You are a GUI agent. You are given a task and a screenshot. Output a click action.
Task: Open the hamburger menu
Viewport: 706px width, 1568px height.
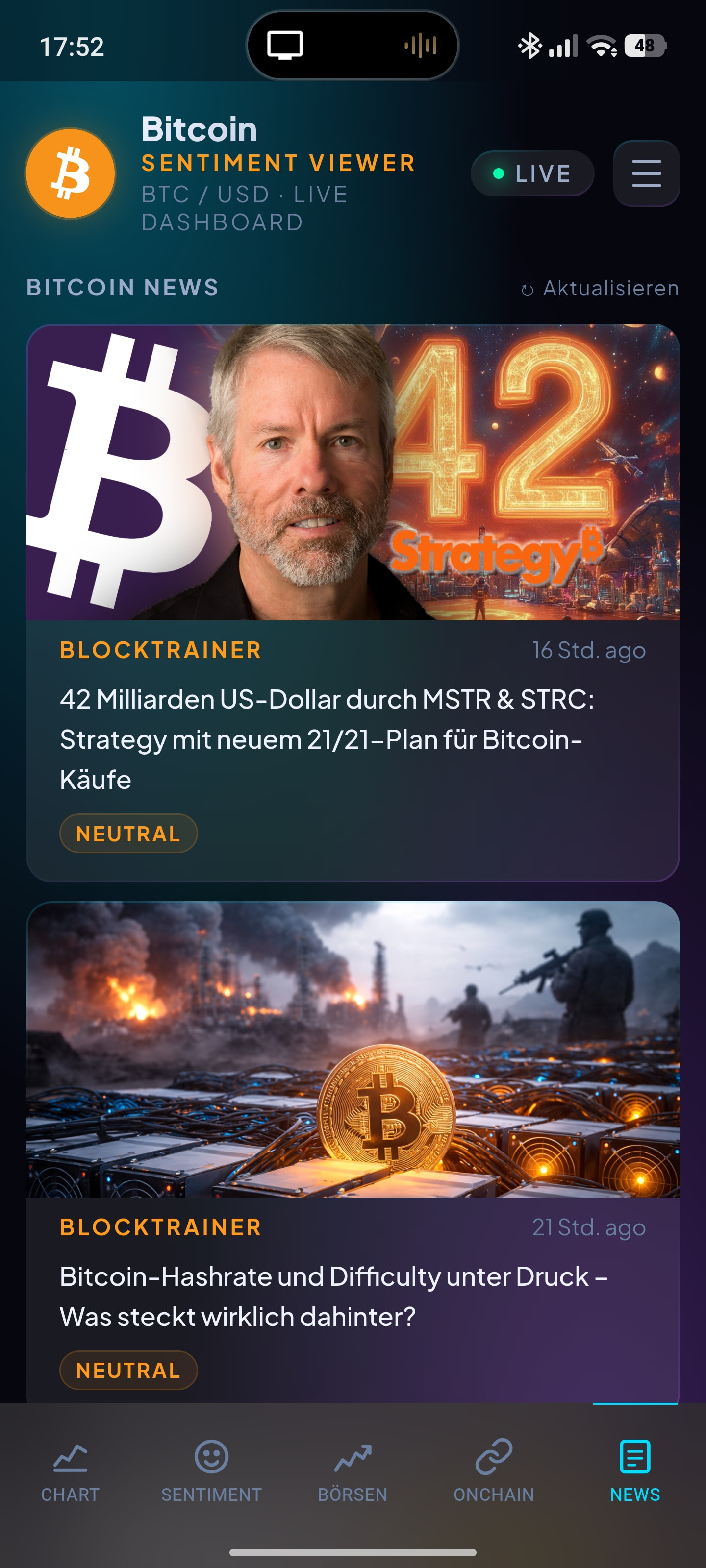click(x=646, y=173)
